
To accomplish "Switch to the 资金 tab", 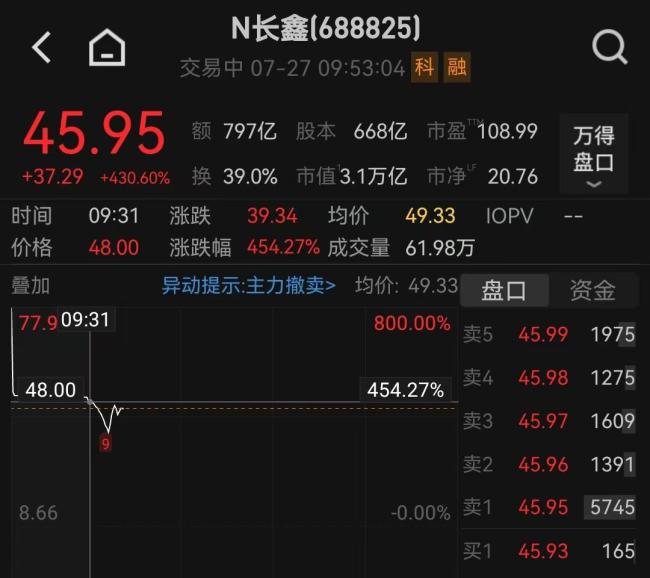I will pos(593,290).
